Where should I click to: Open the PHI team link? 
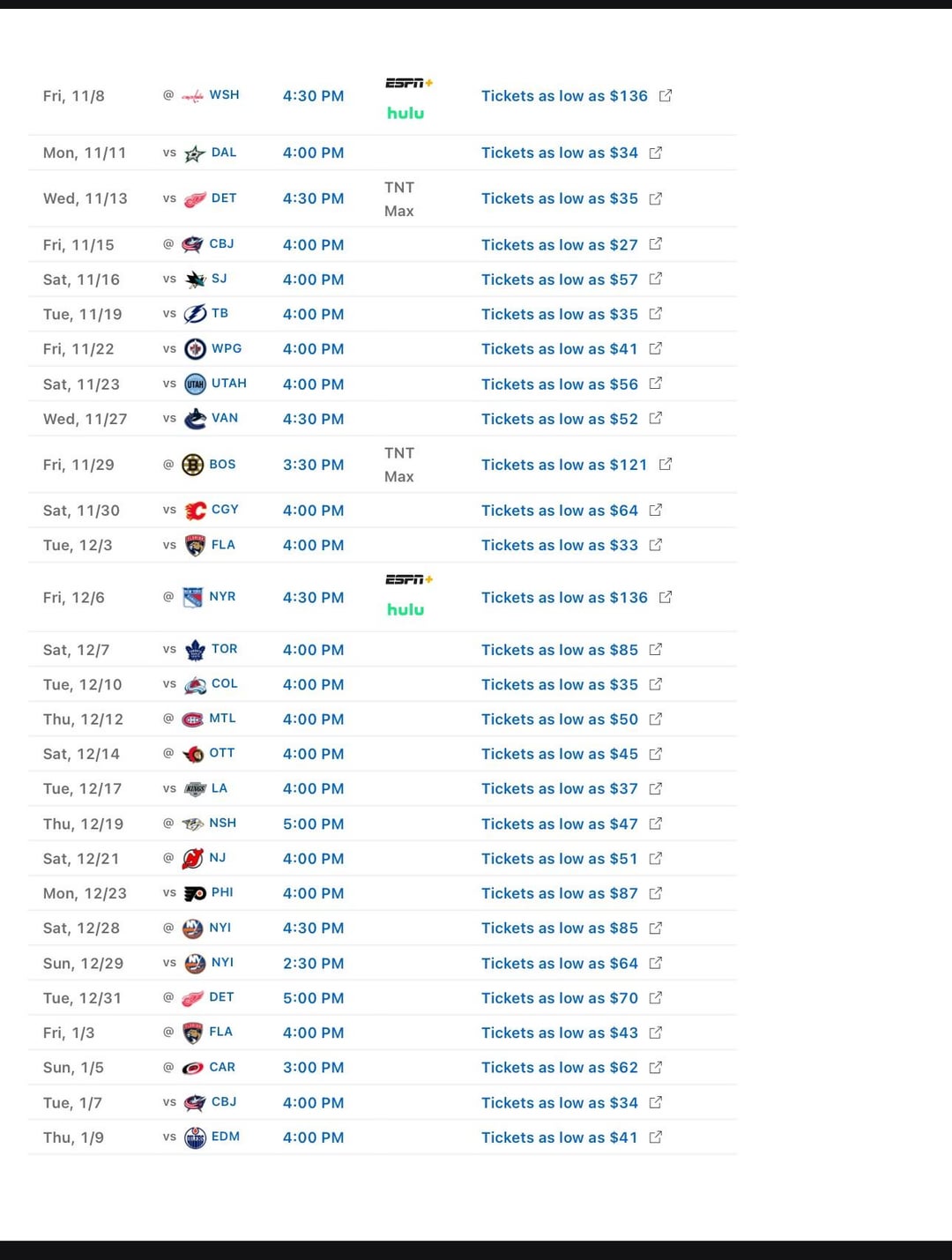tap(222, 892)
